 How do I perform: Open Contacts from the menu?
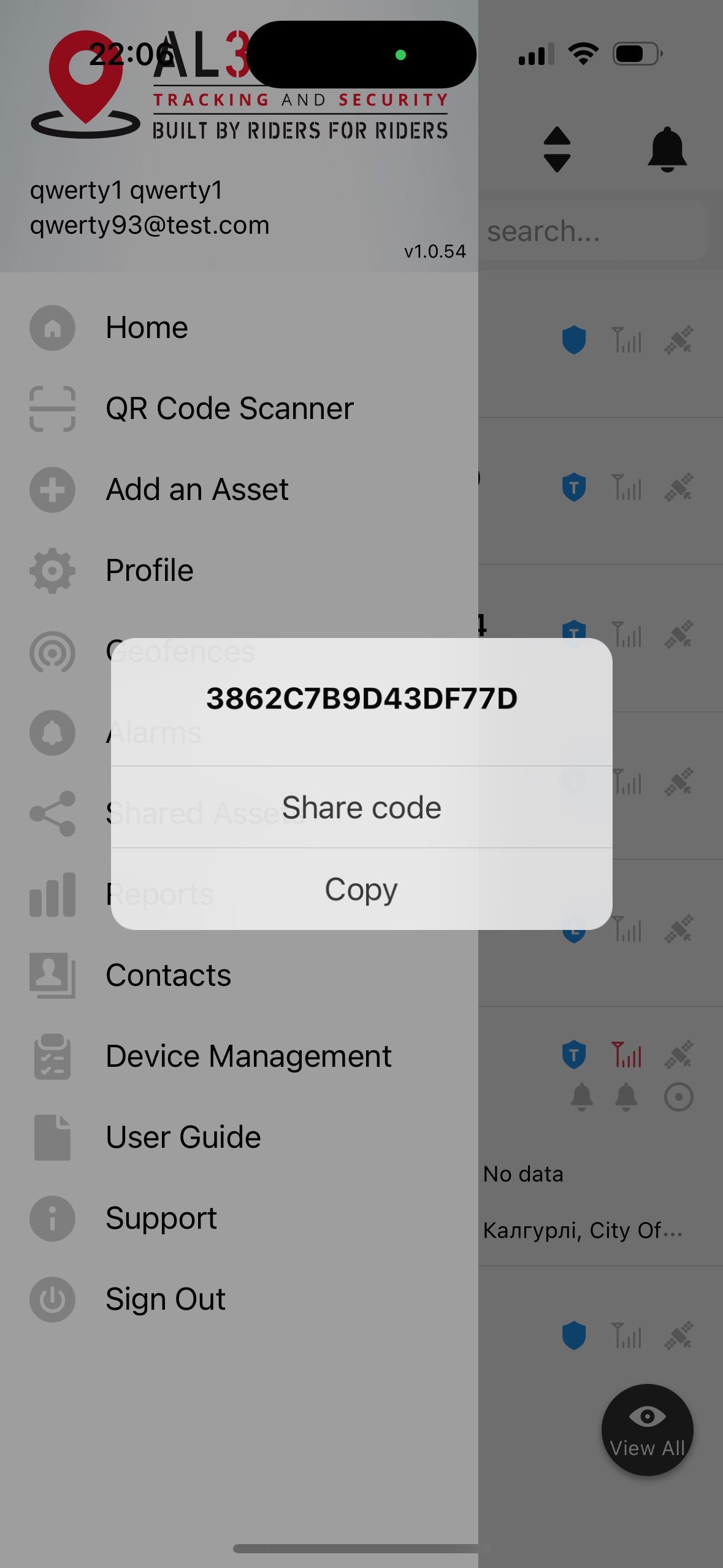[x=168, y=975]
